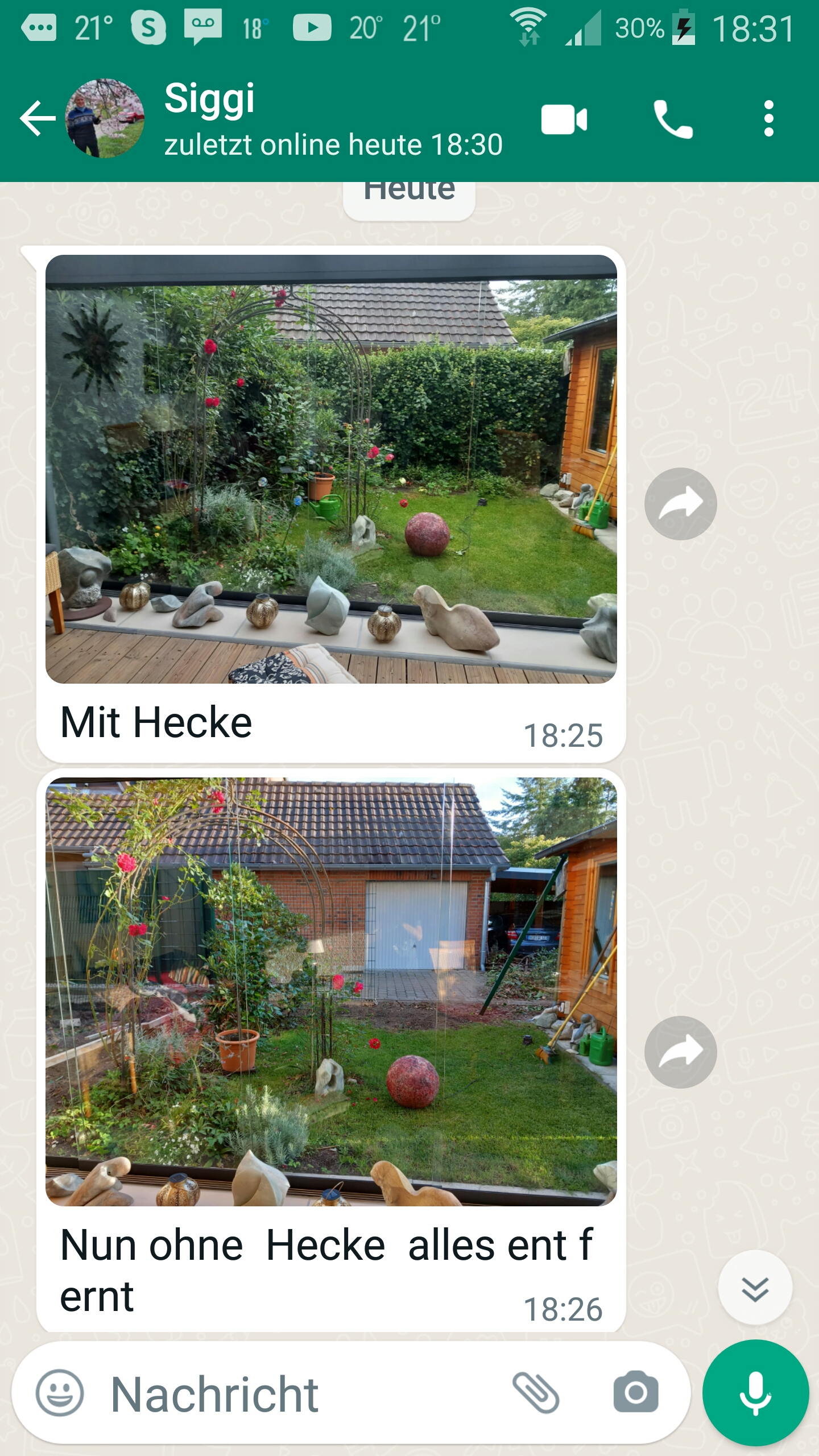Viewport: 819px width, 1456px height.
Task: Tap the voice message microphone button
Action: [x=755, y=1393]
